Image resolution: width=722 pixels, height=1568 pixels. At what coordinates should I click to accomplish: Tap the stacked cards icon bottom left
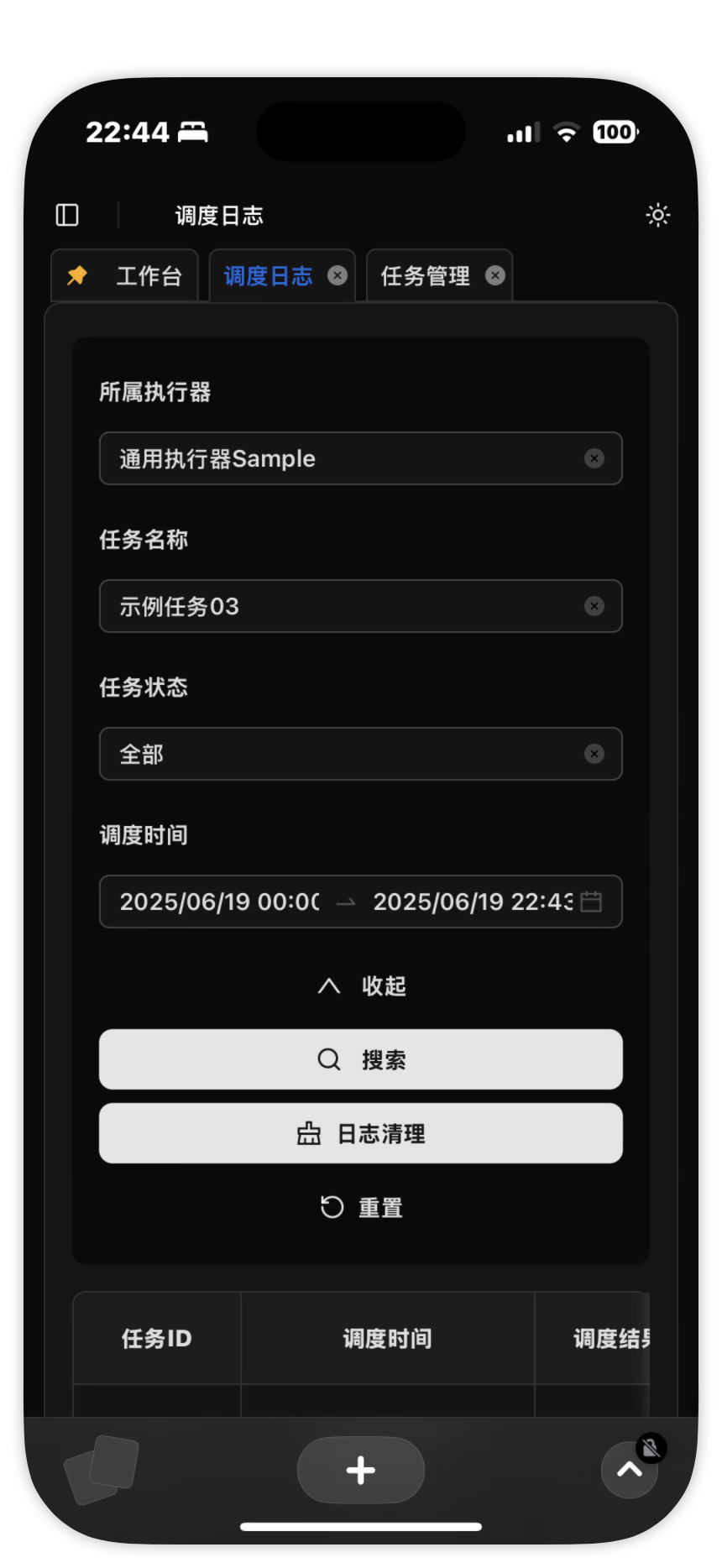(x=101, y=1470)
